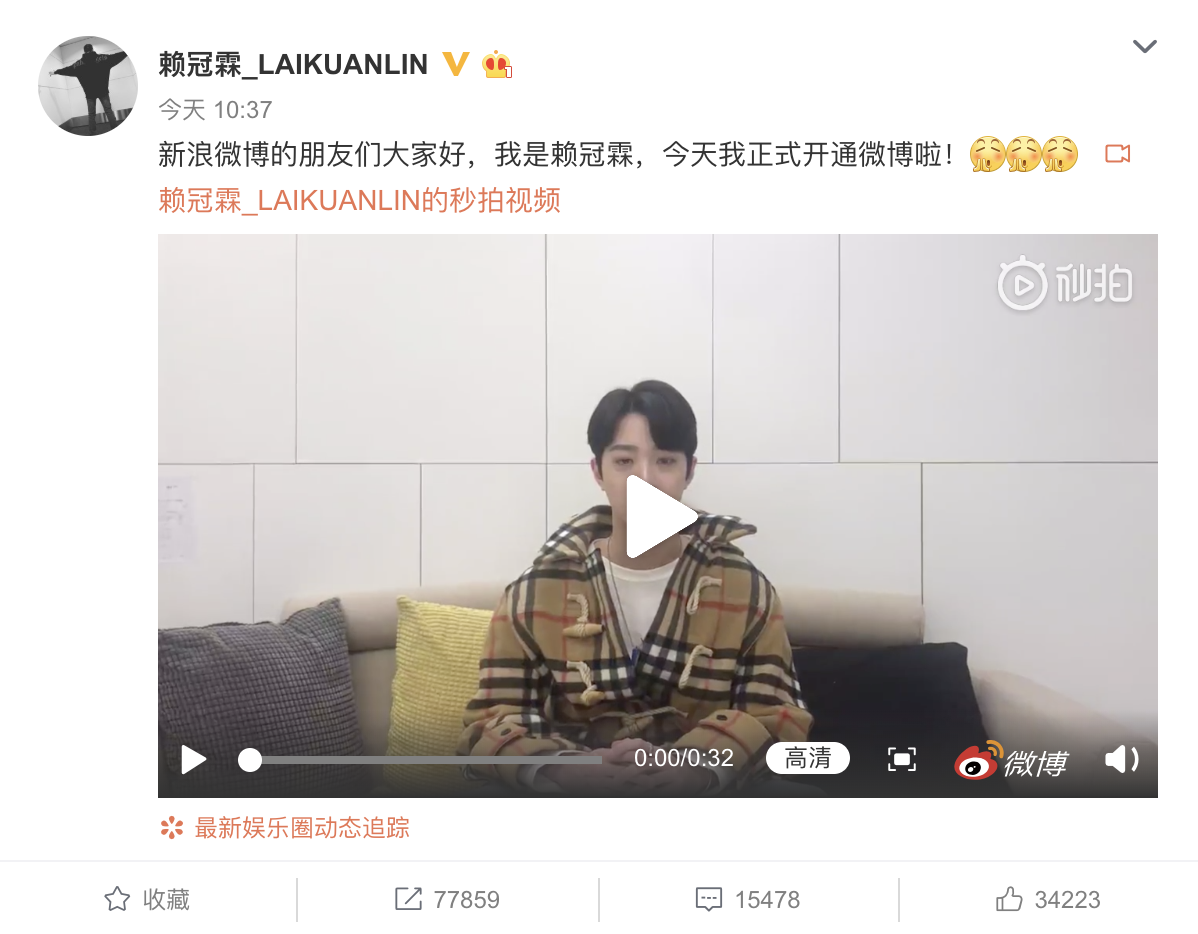Like the post with 34223 likes
This screenshot has height=934, width=1198.
tap(1048, 900)
